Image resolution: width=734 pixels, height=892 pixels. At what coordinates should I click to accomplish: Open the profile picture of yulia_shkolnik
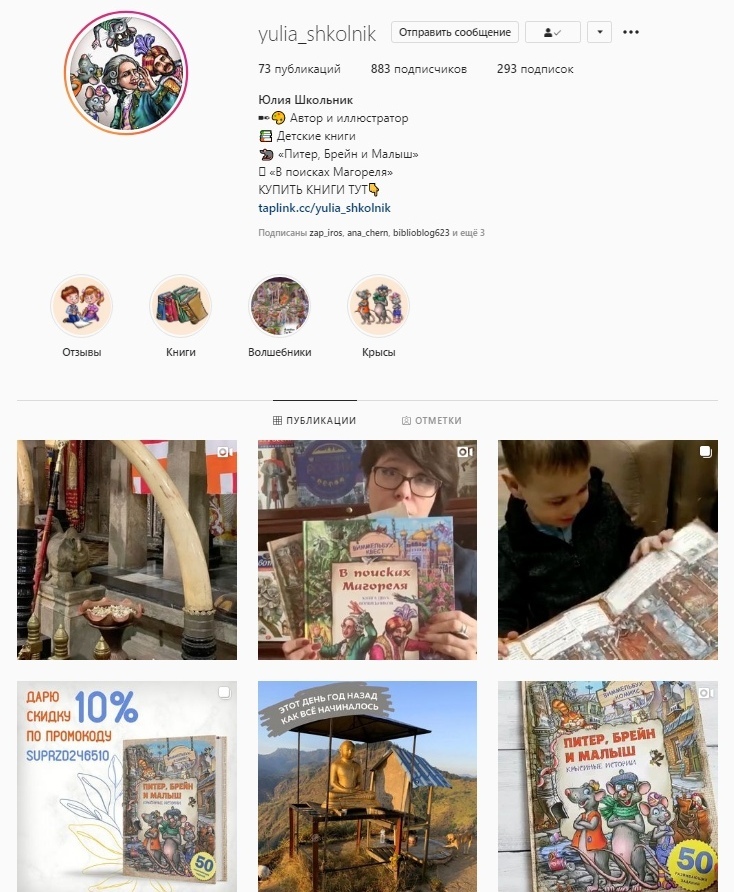(127, 73)
